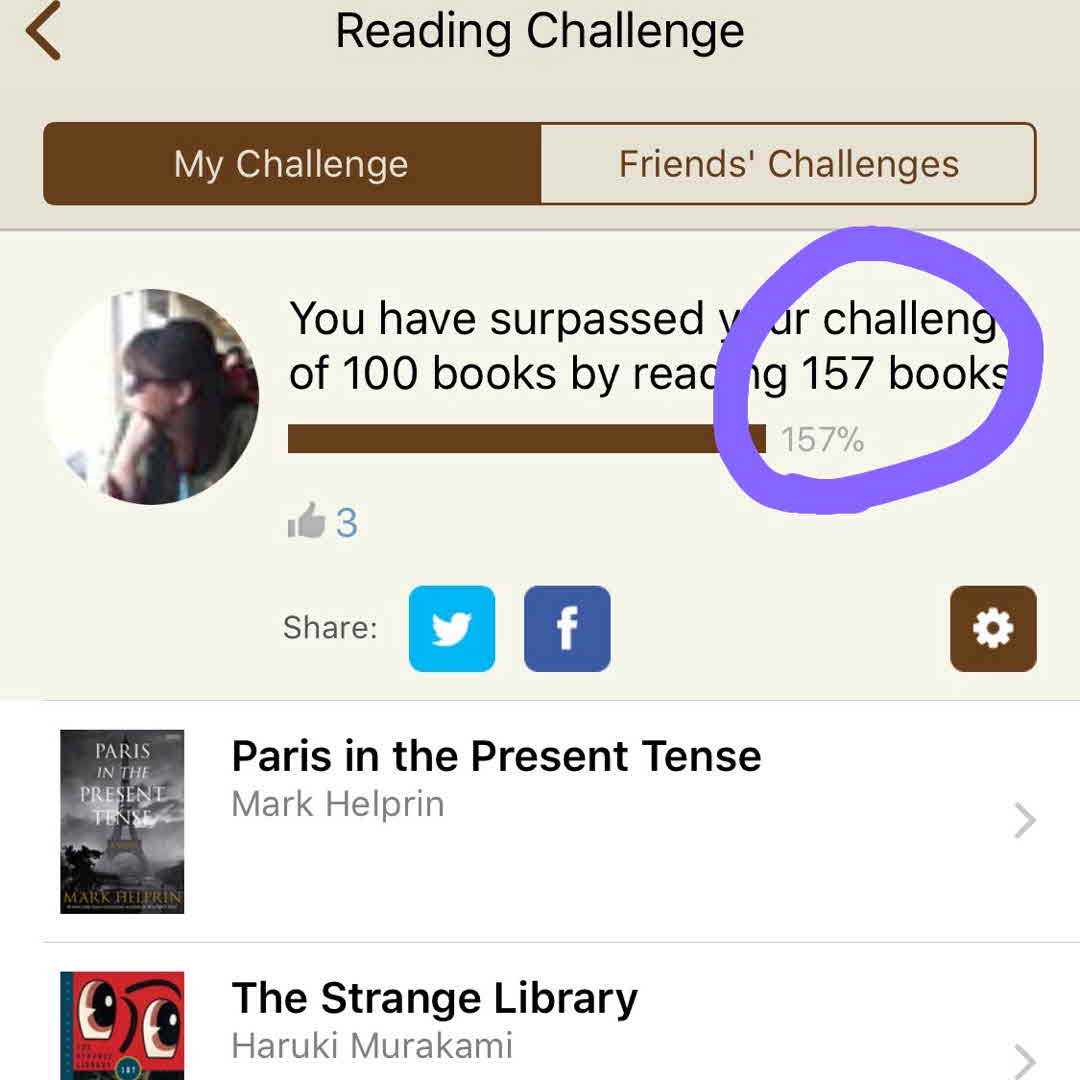1080x1080 pixels.
Task: Switch to the Friends' Challenges tab
Action: pyautogui.click(x=788, y=164)
